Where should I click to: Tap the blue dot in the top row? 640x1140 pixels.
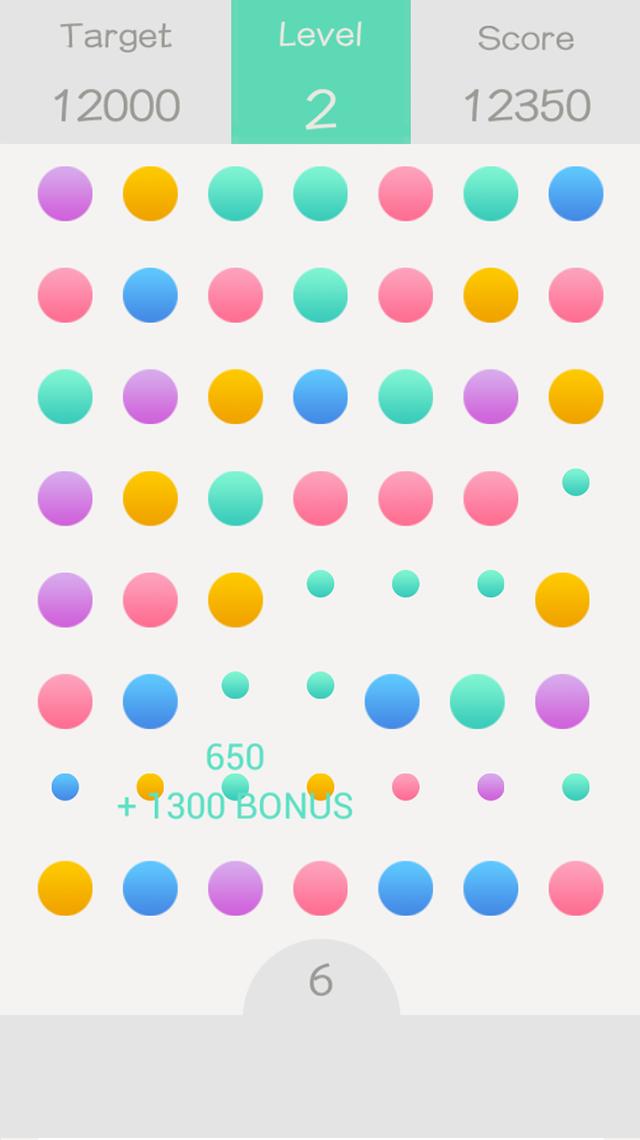pos(575,194)
